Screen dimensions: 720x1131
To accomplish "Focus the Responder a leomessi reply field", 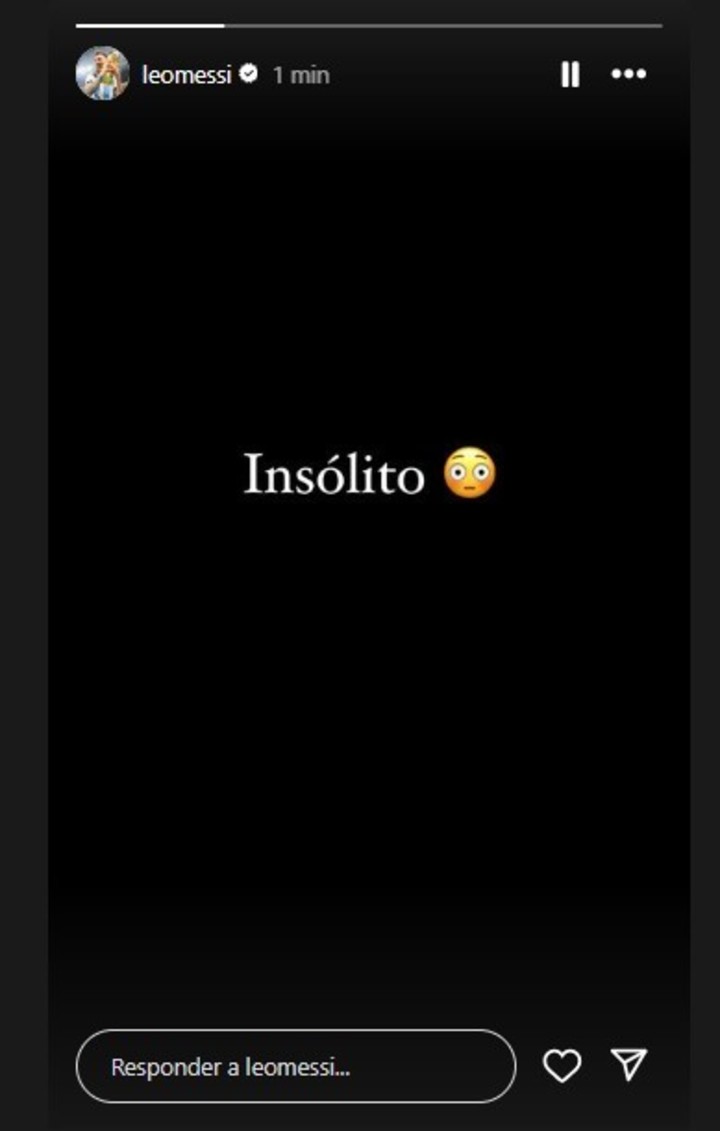I will (295, 1066).
